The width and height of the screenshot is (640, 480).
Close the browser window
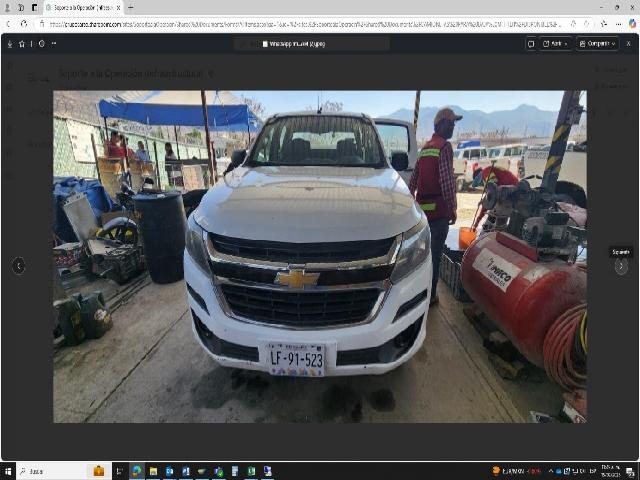(x=631, y=7)
